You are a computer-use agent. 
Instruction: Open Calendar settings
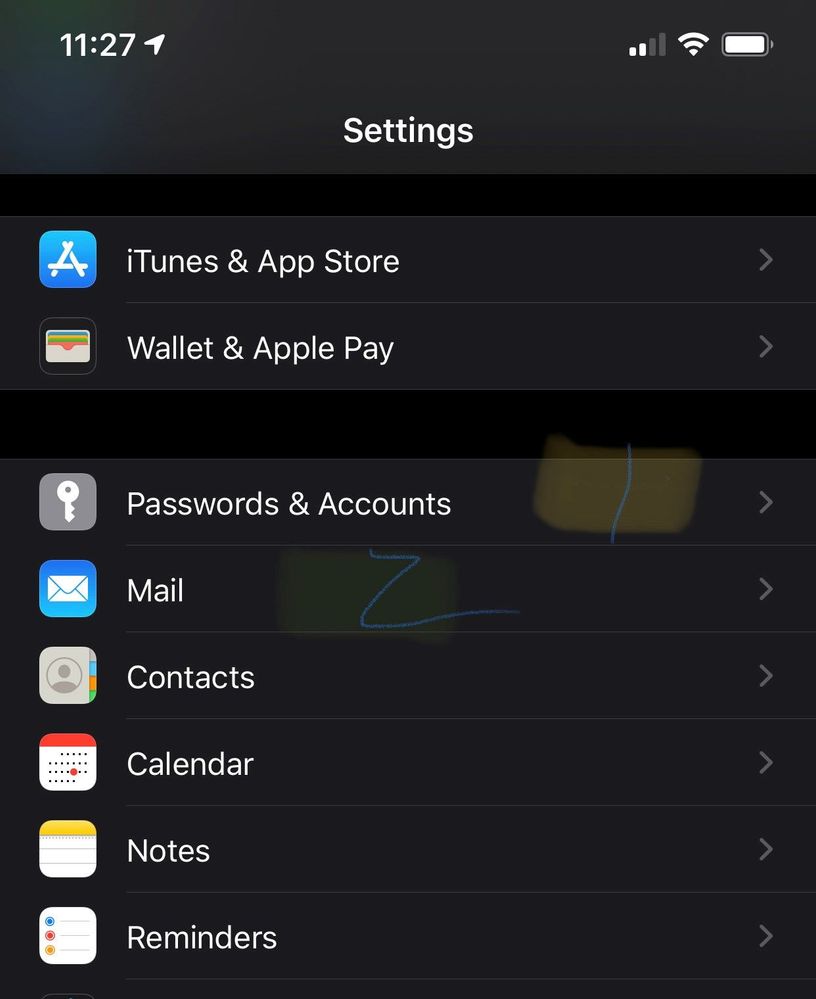tap(190, 764)
